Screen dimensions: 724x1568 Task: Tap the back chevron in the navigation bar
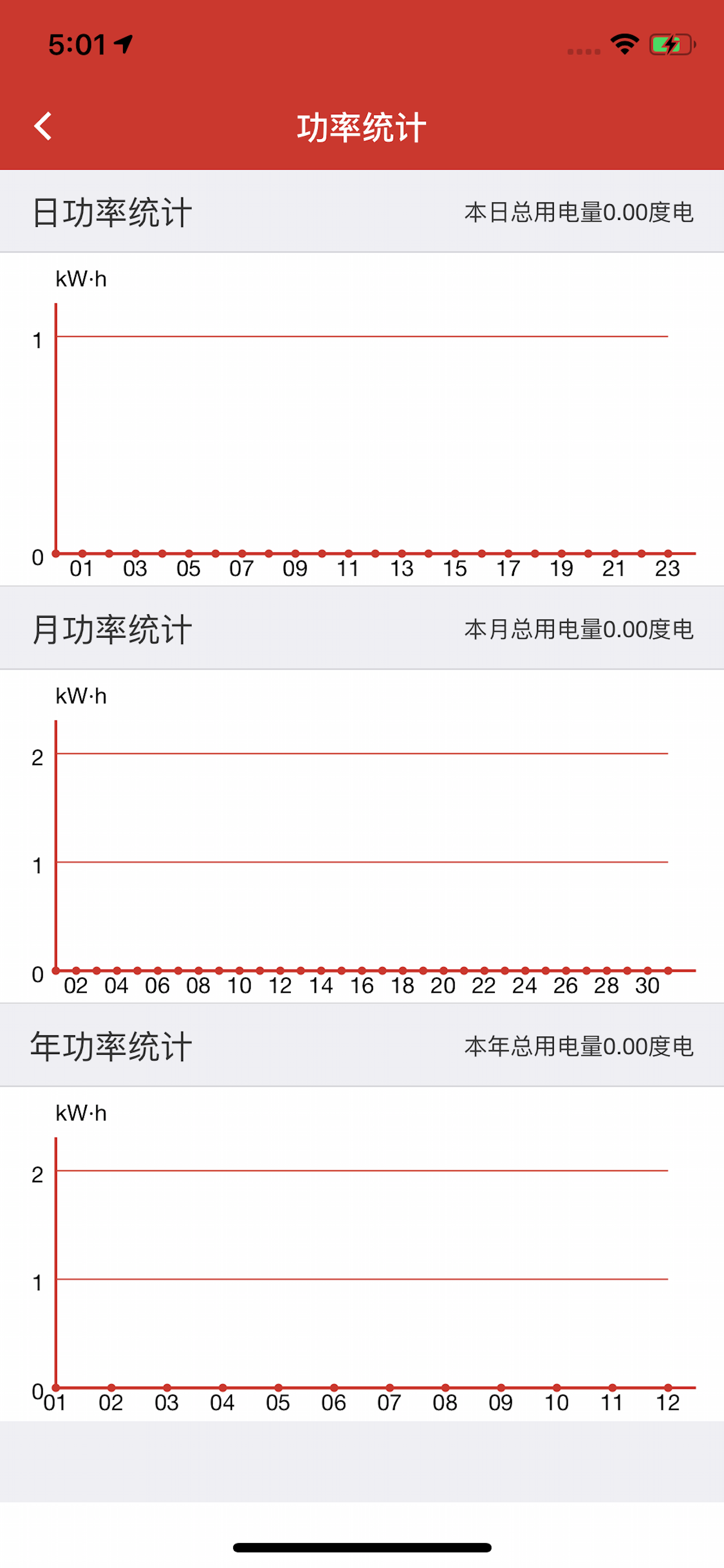coord(43,127)
